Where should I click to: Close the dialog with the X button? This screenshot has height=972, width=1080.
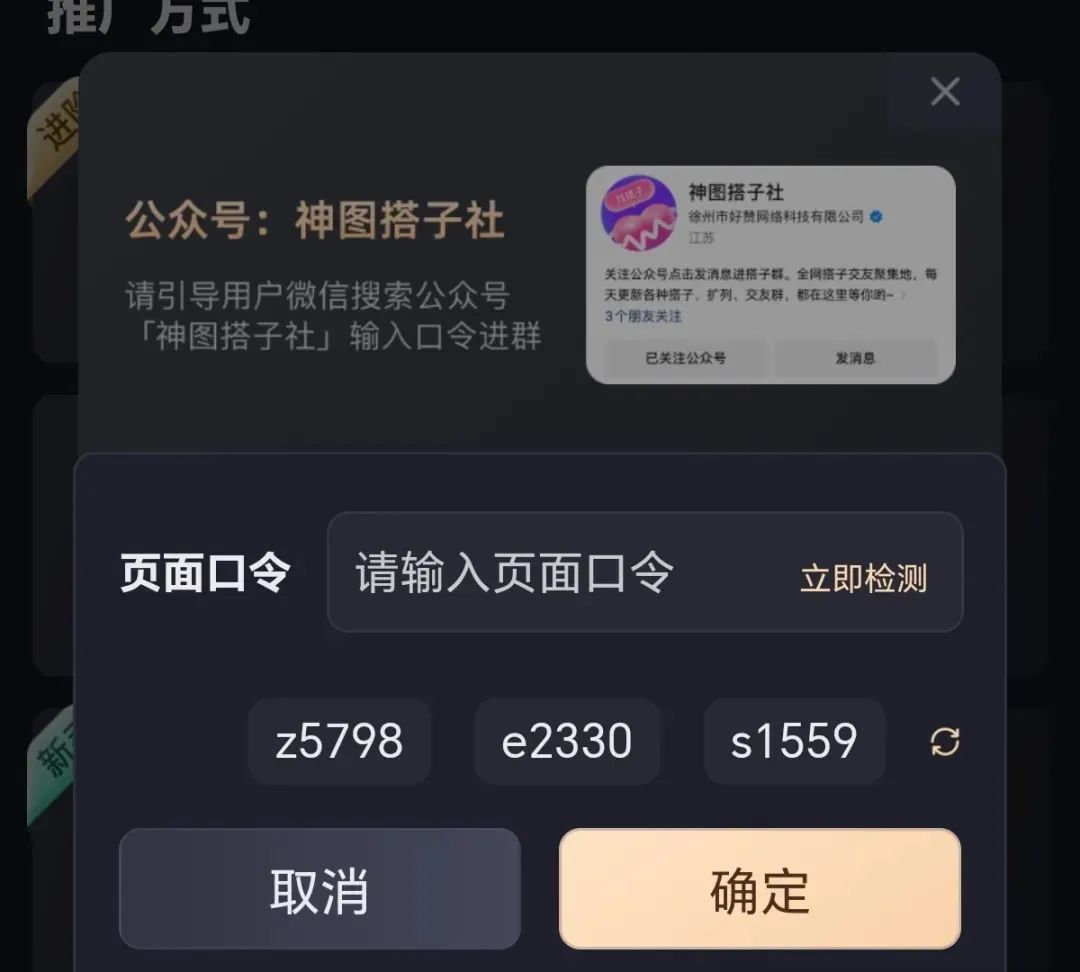click(x=944, y=92)
